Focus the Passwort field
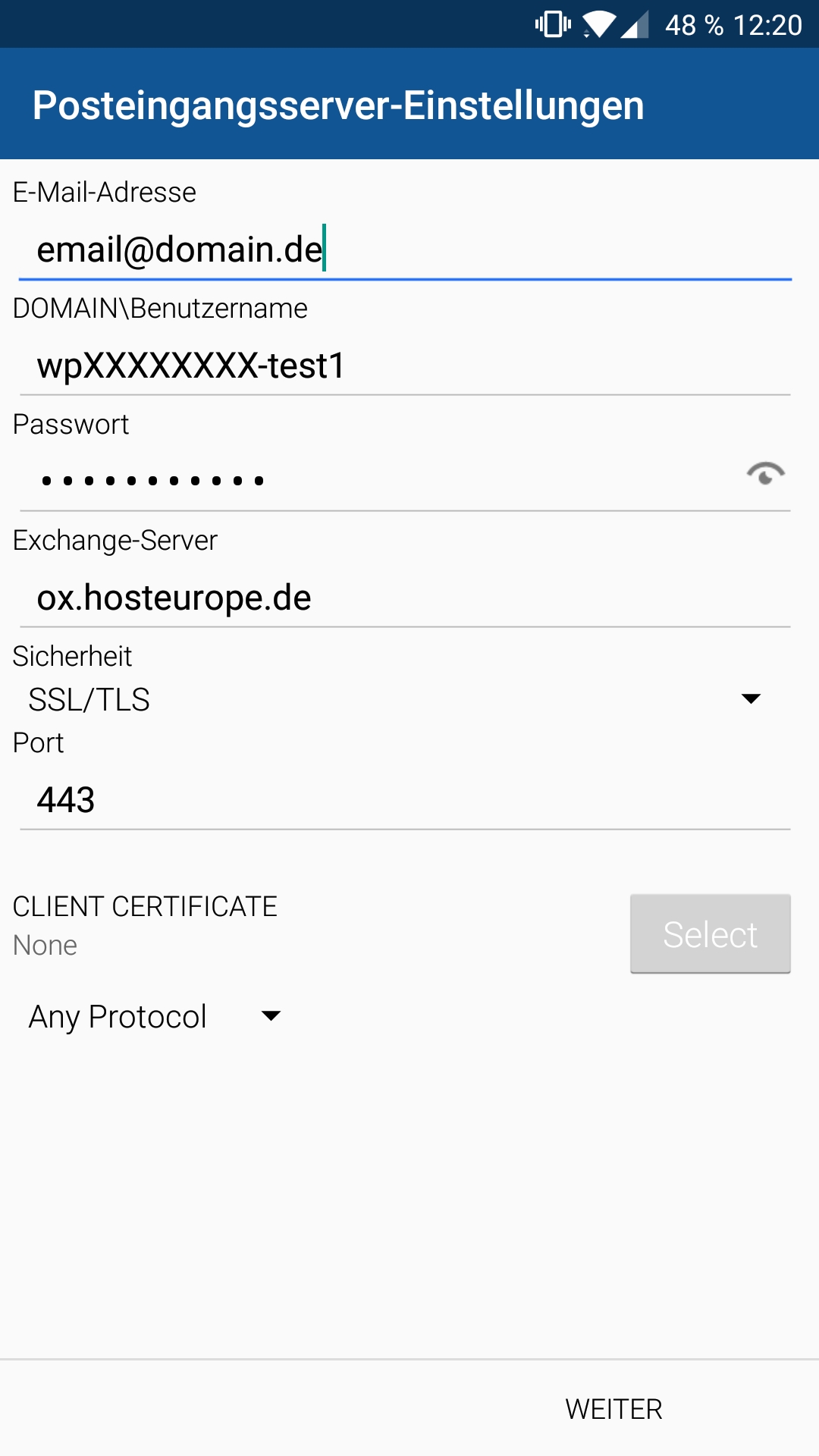 point(379,479)
